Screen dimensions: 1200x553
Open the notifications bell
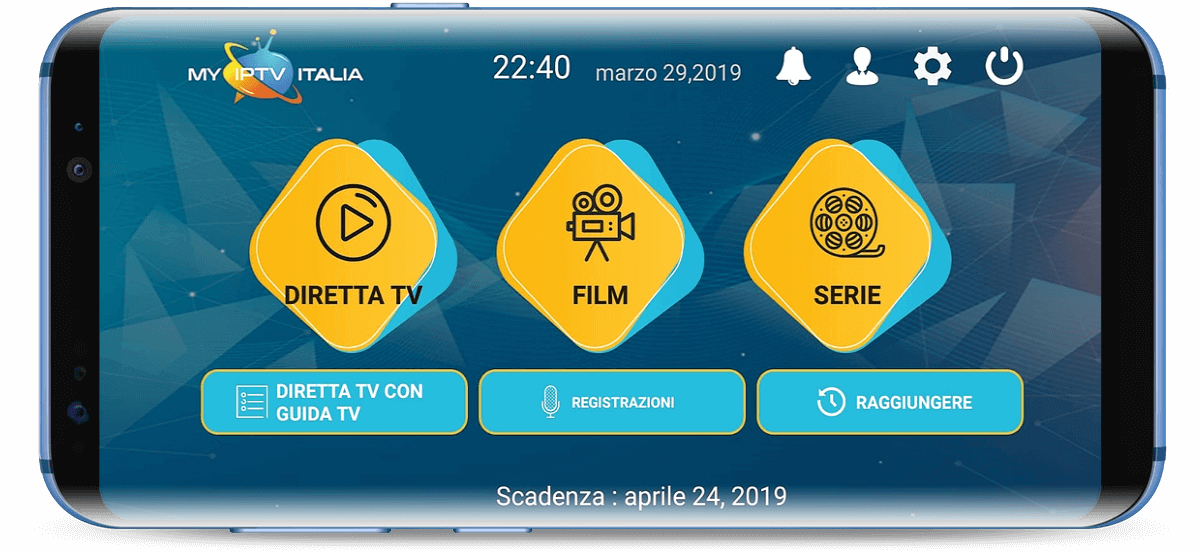click(x=794, y=68)
